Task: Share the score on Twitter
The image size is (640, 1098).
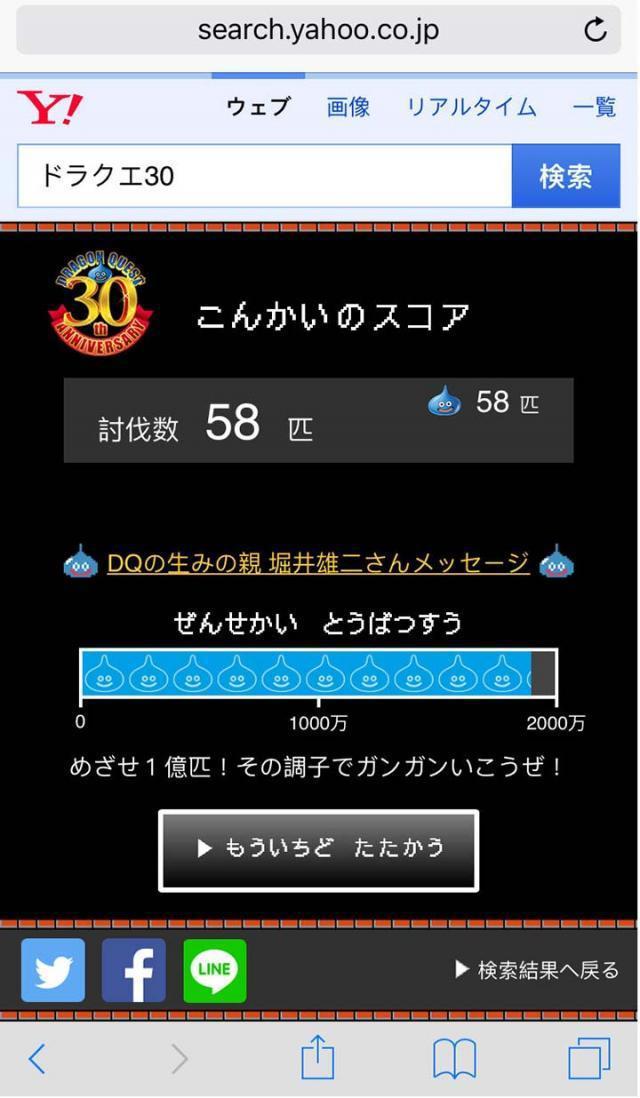Action: point(53,970)
